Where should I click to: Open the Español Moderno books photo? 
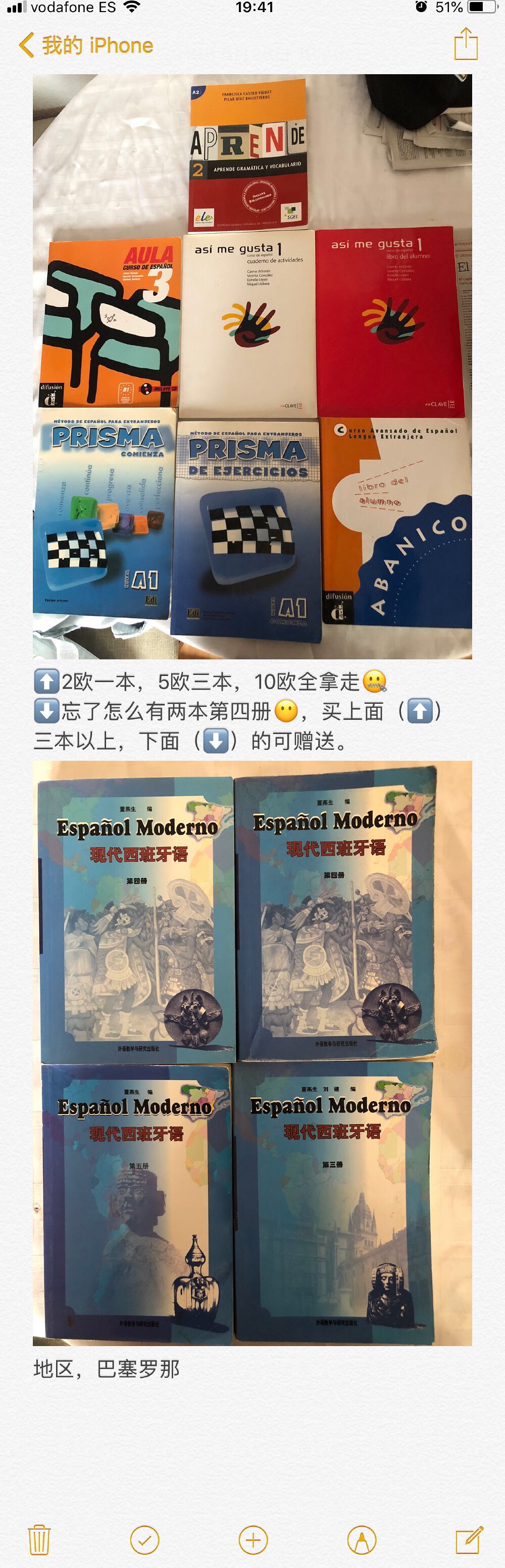tap(252, 1053)
